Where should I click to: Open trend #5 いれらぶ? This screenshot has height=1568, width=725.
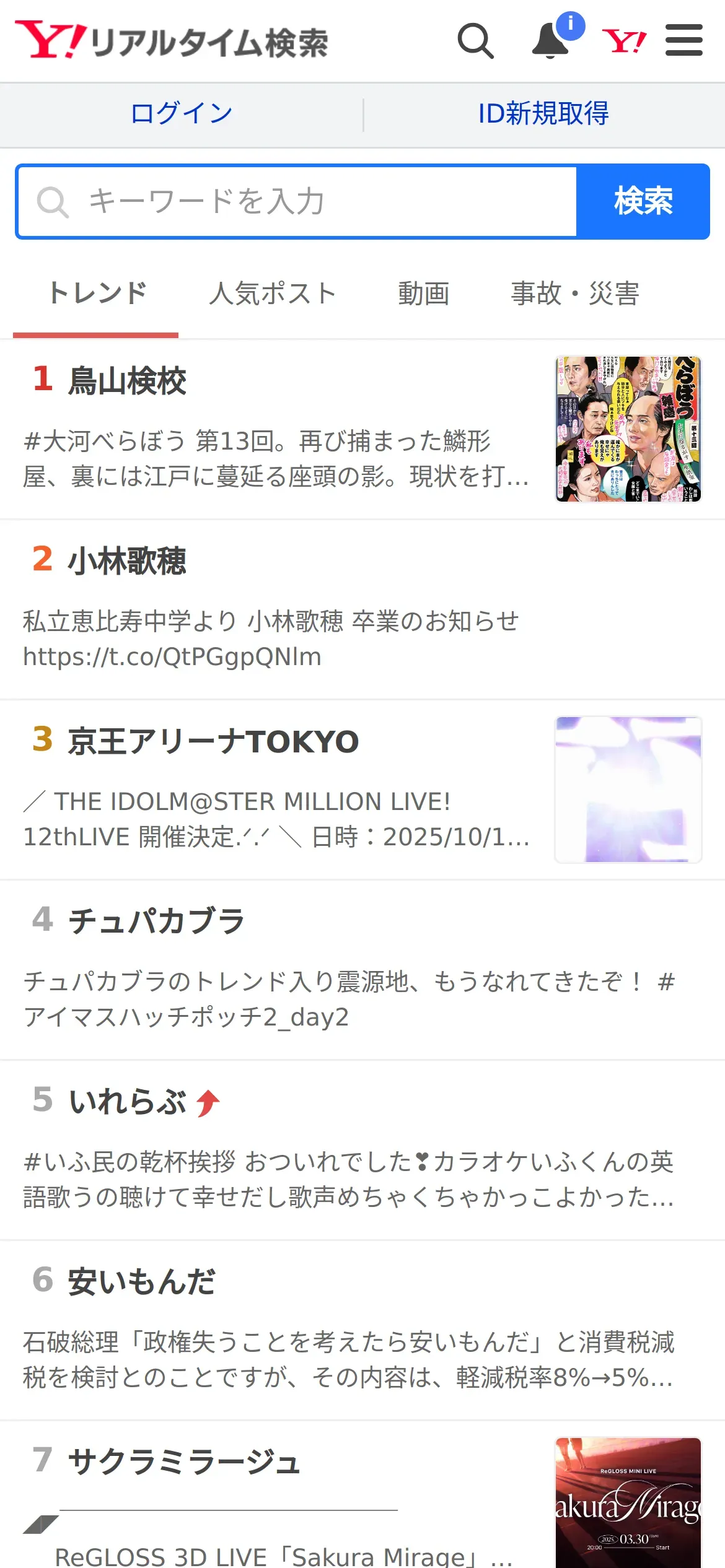click(362, 1150)
